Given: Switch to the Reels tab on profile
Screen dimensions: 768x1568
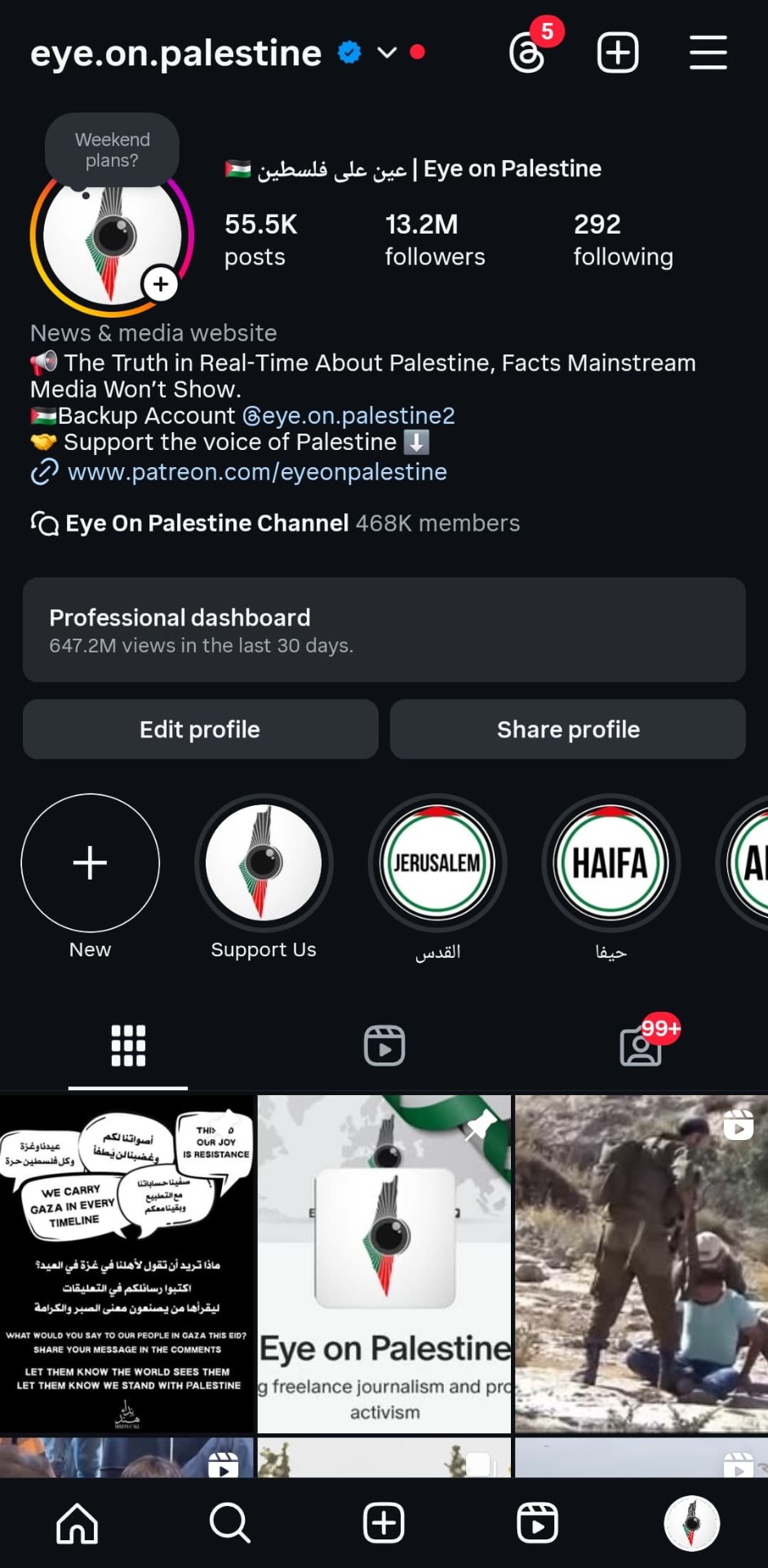Looking at the screenshot, I should 384,1045.
